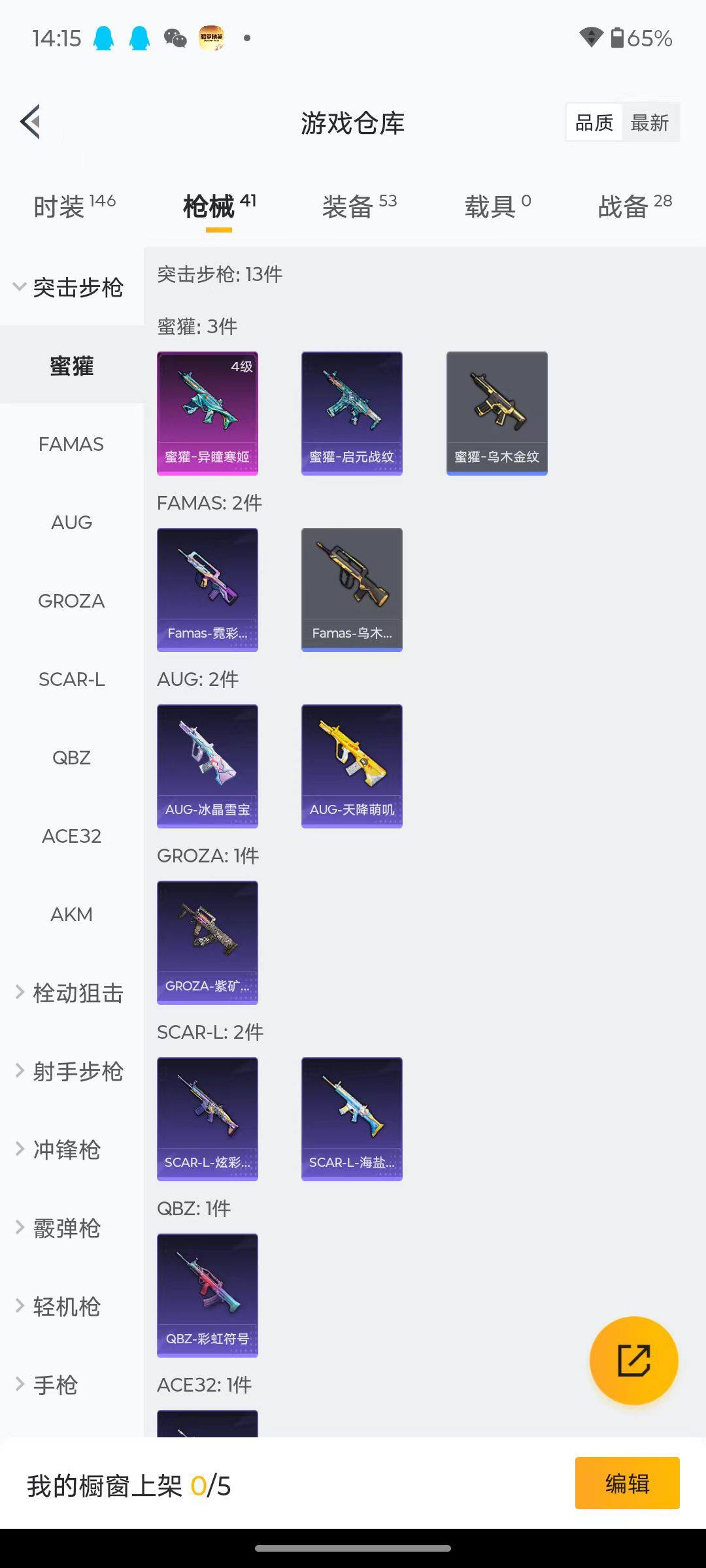The height and width of the screenshot is (1568, 706).
Task: Open the 蜜獾-异瞳寒姬 skin
Action: (207, 413)
